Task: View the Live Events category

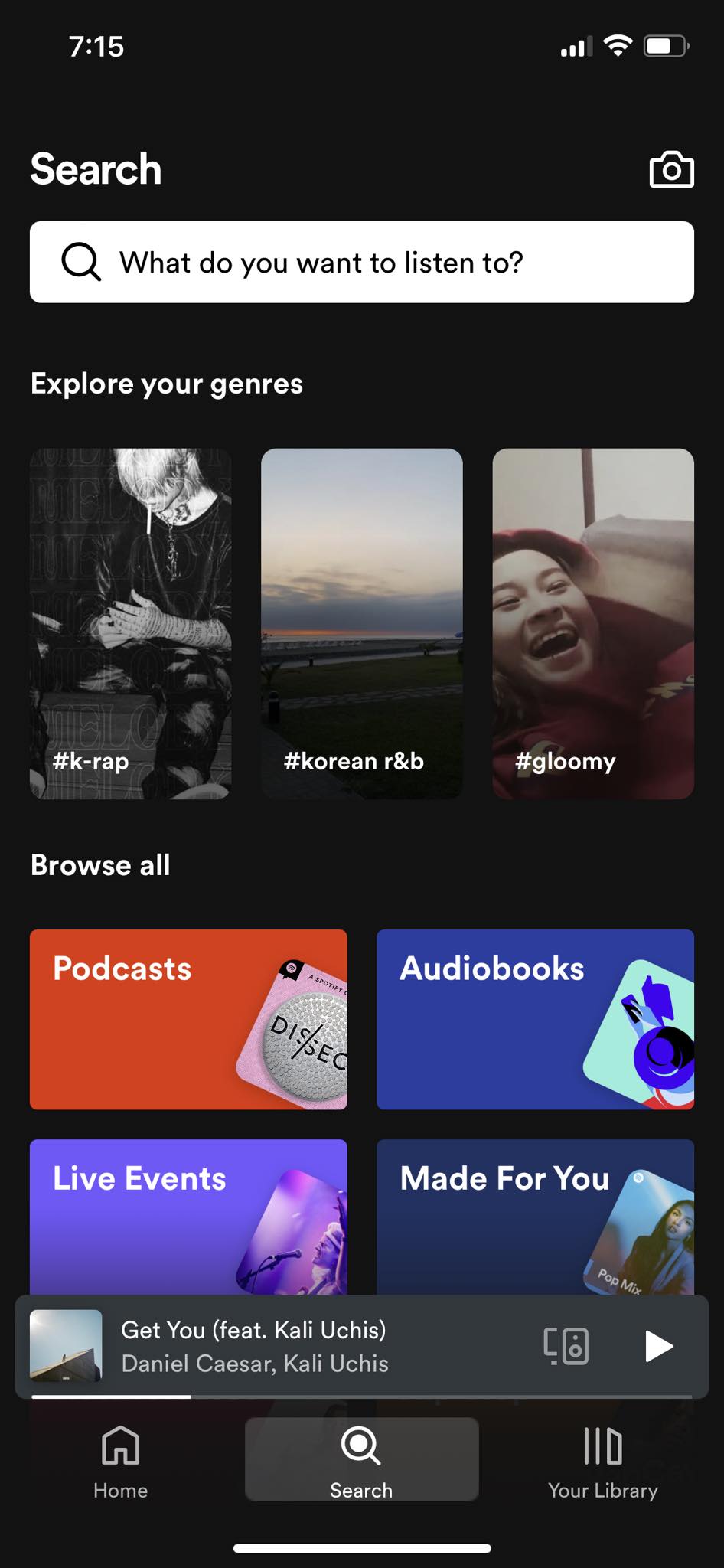Action: (x=188, y=1216)
